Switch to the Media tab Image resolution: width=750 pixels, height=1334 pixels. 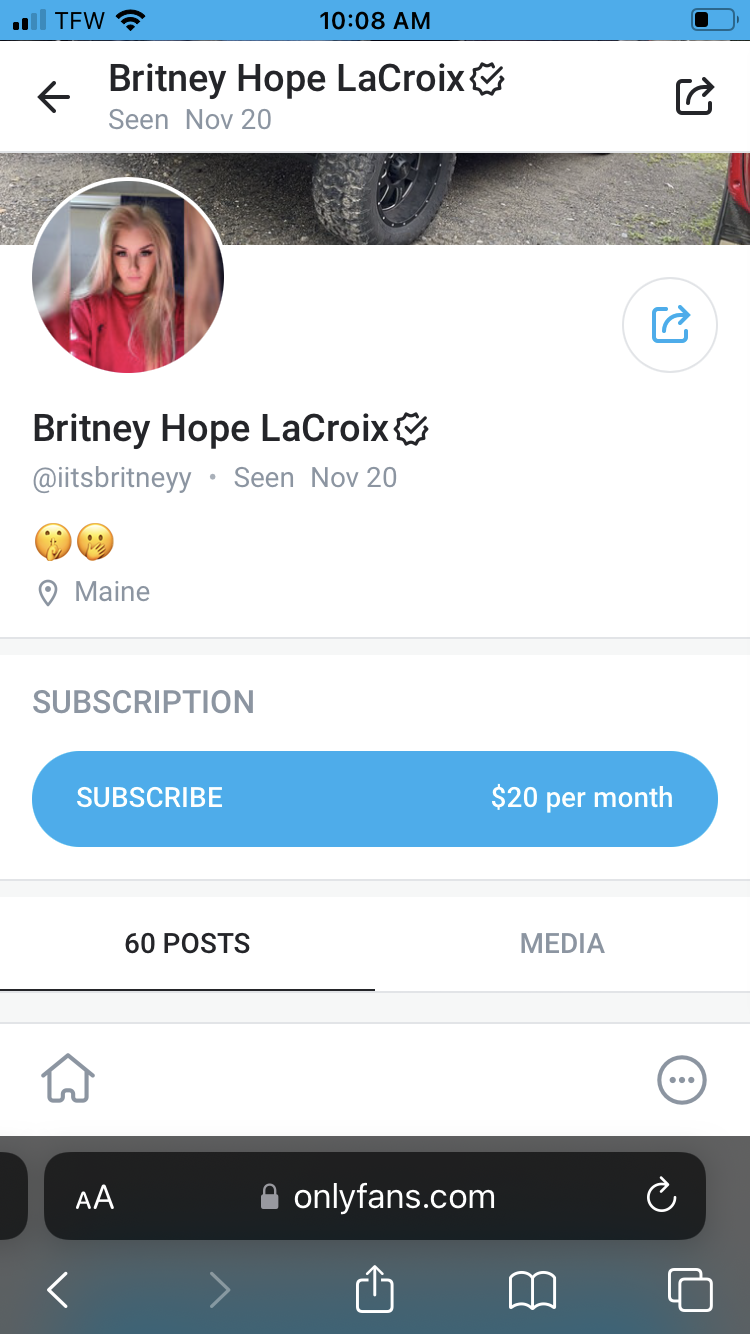pyautogui.click(x=562, y=943)
